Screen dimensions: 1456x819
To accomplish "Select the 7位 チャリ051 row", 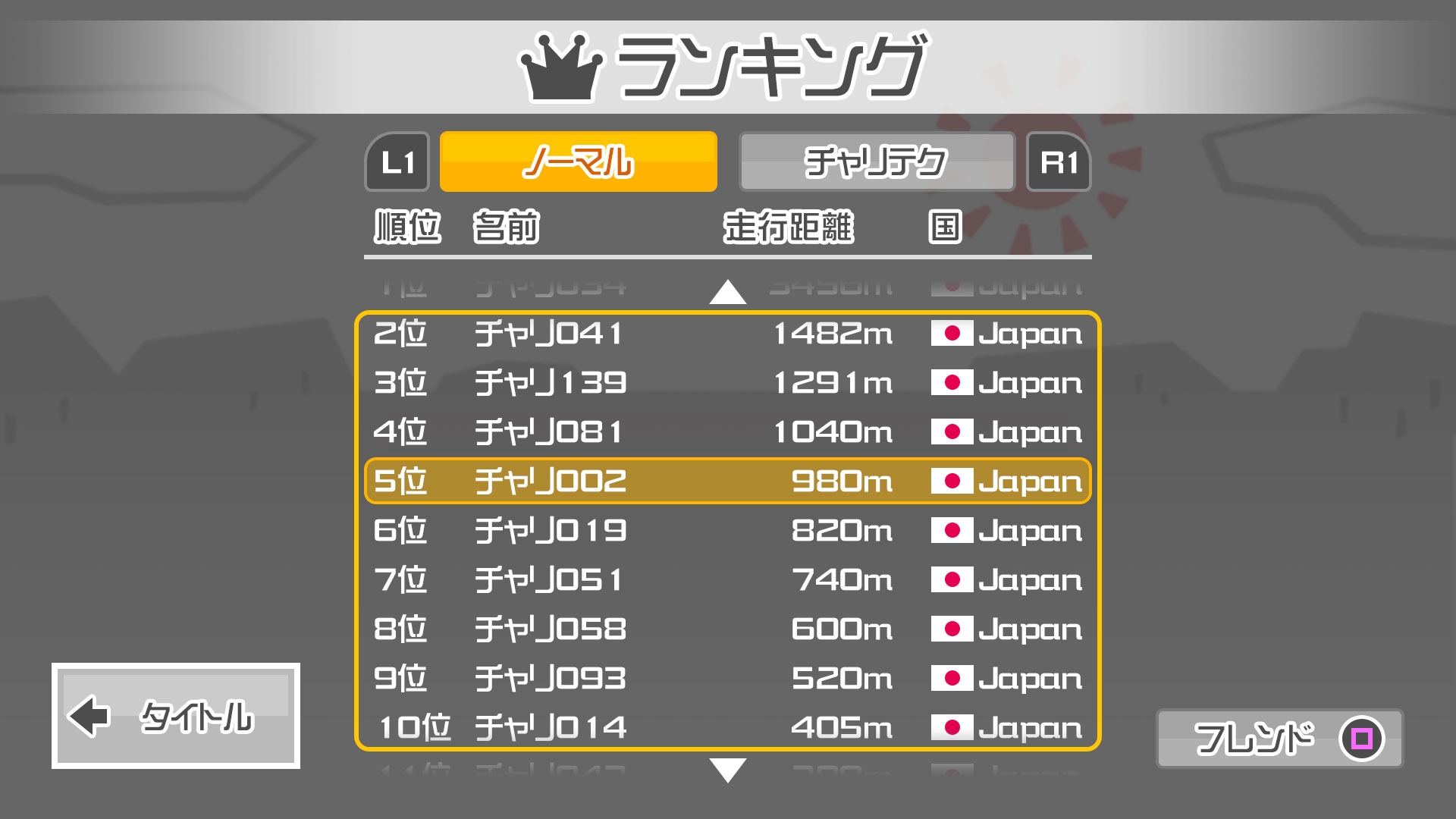I will tap(727, 580).
